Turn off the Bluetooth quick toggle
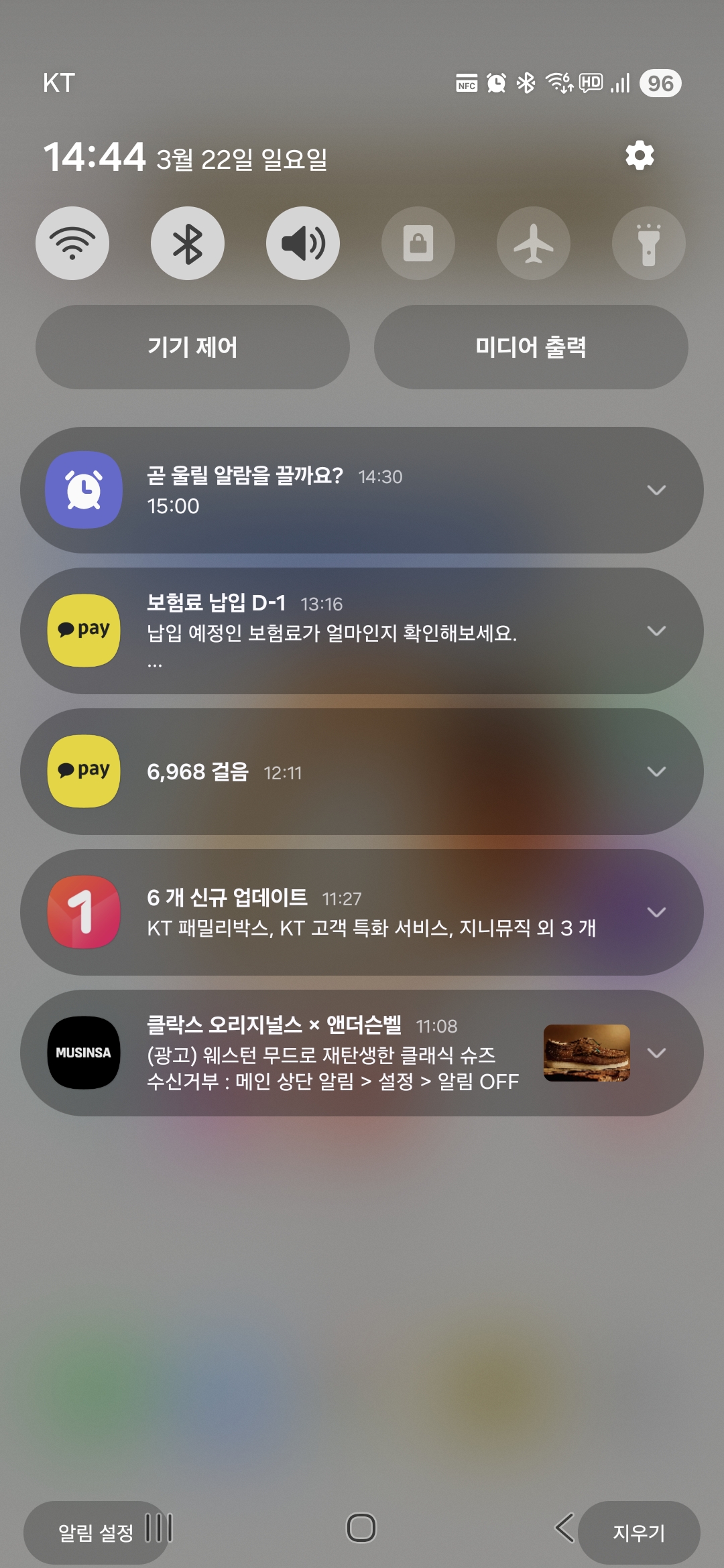This screenshot has height=1568, width=724. point(188,243)
